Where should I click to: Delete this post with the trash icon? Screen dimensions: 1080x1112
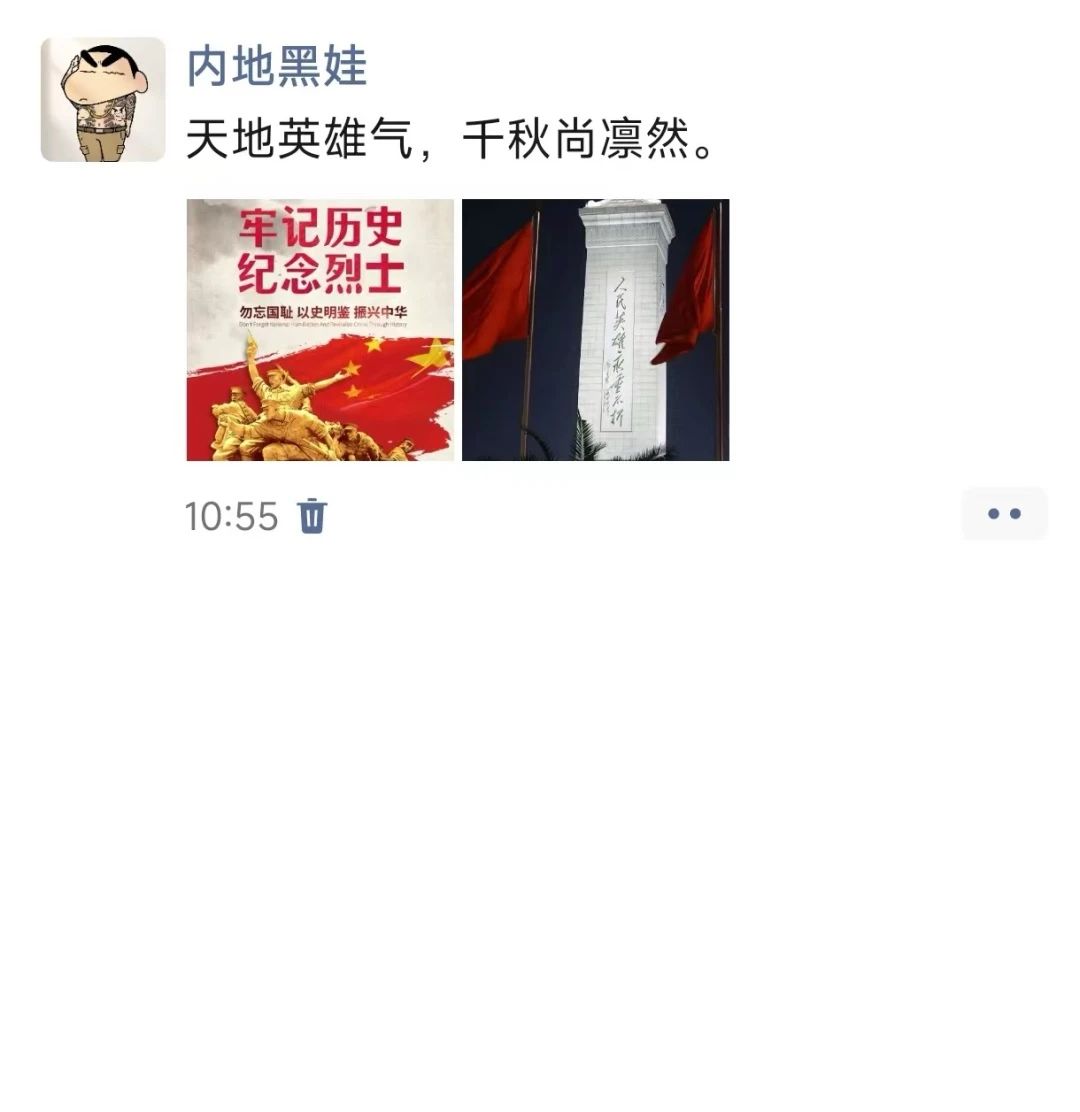pos(312,516)
